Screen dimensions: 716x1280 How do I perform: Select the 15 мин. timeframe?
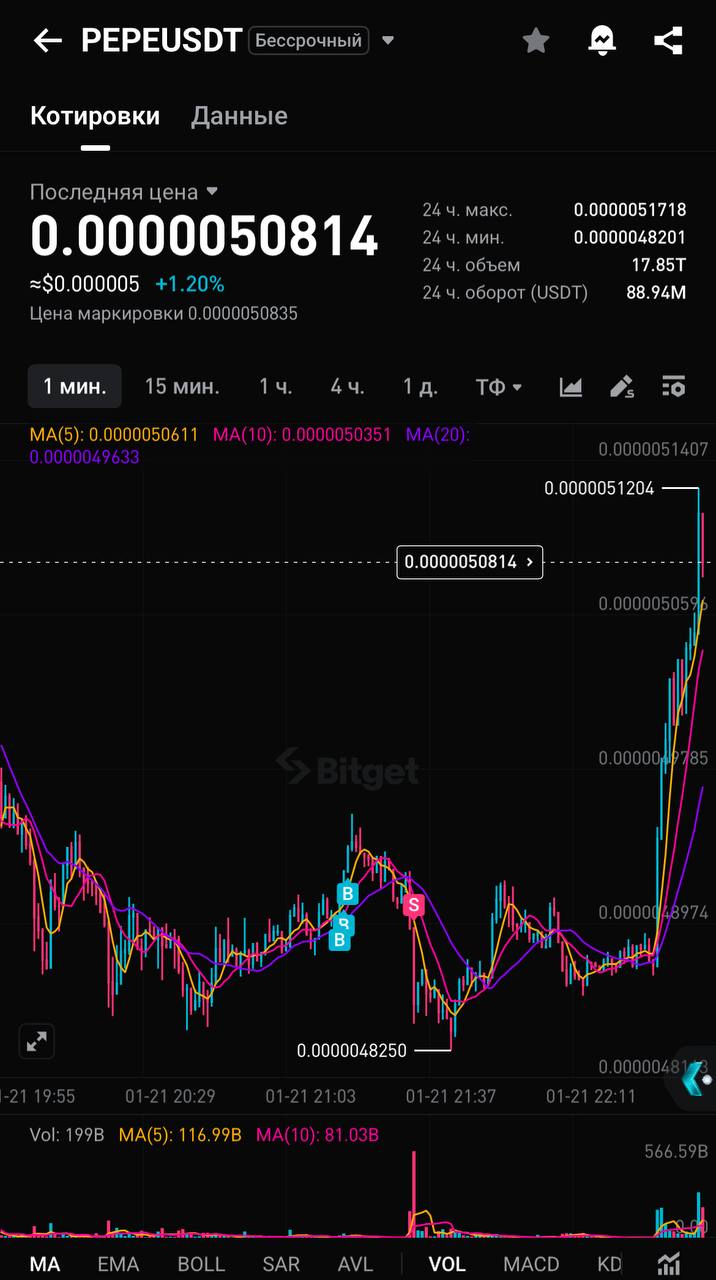click(182, 386)
